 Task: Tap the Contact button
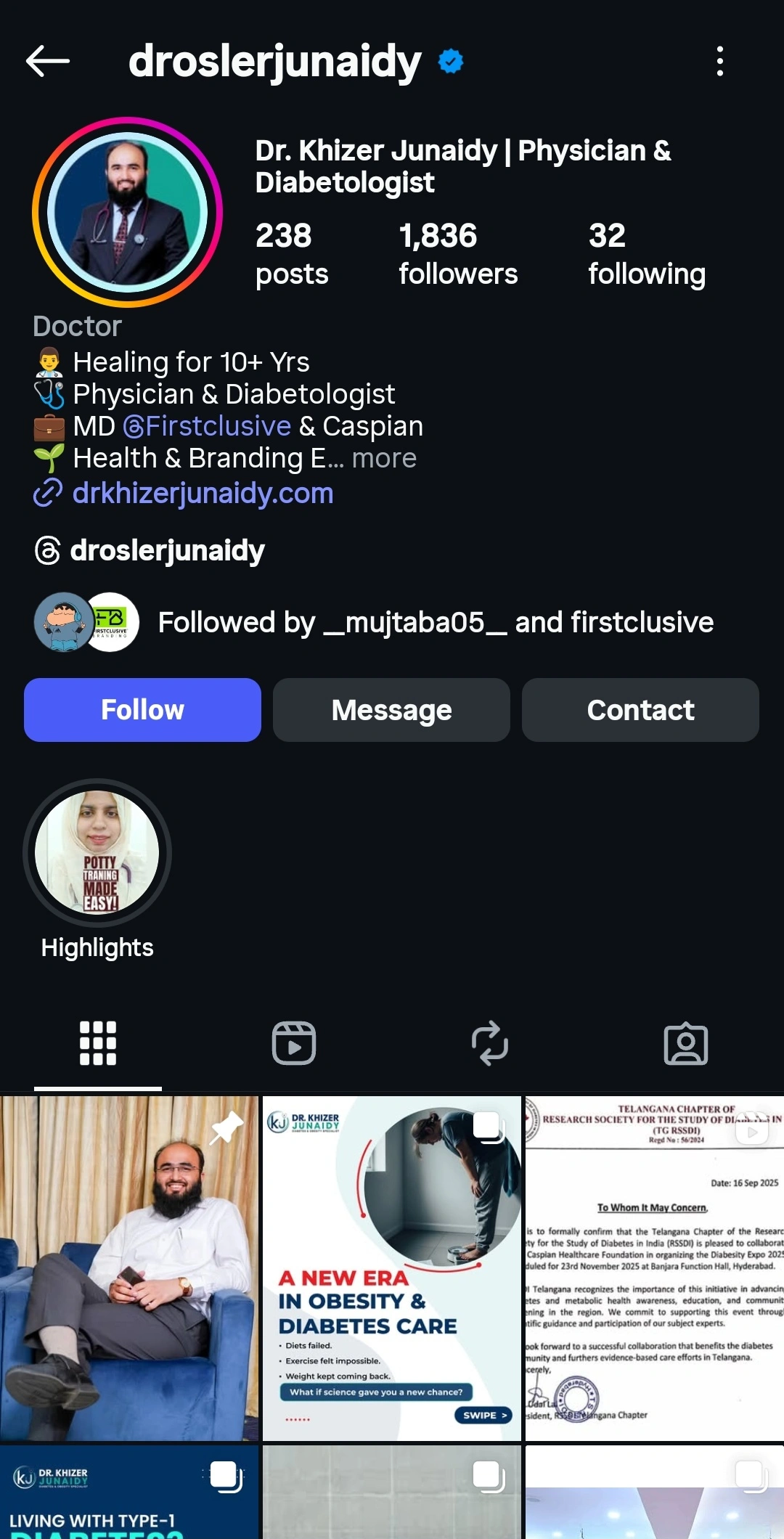(x=640, y=710)
